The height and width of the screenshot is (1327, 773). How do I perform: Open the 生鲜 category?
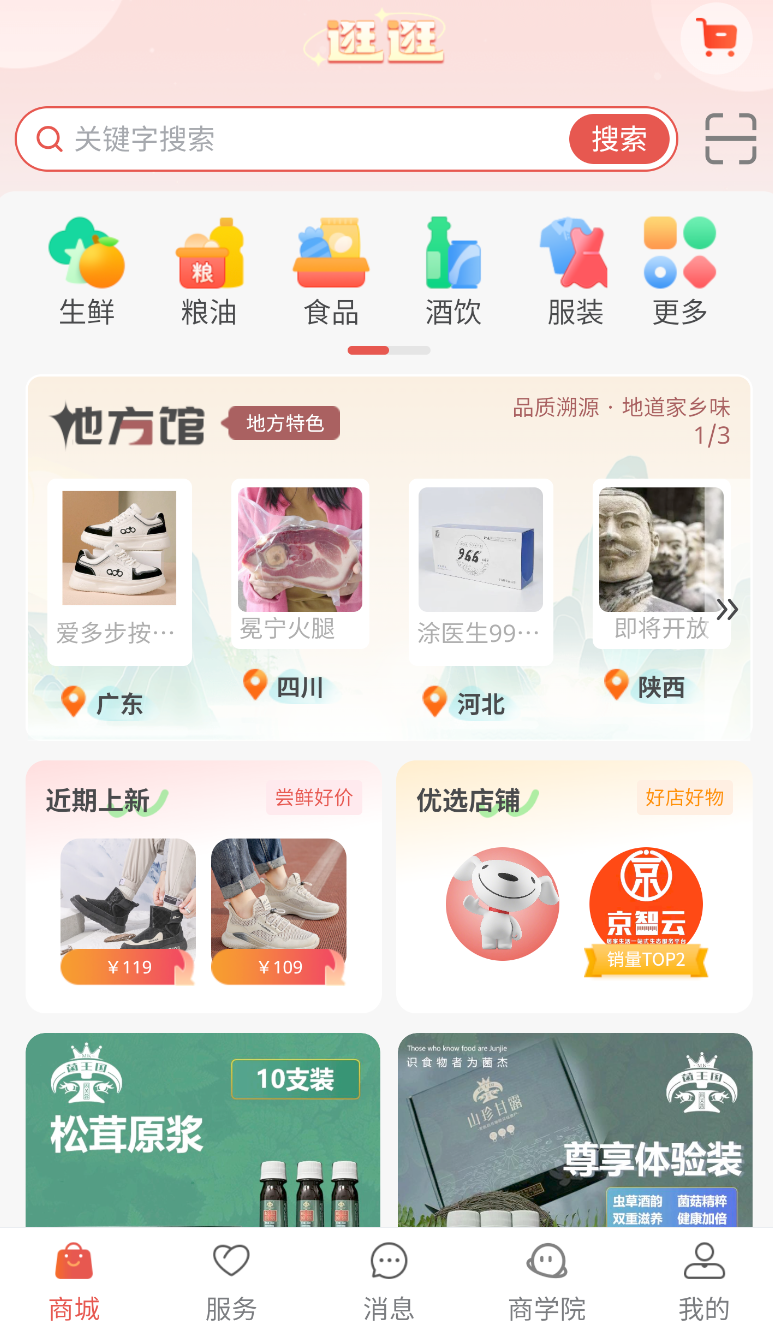pyautogui.click(x=87, y=272)
